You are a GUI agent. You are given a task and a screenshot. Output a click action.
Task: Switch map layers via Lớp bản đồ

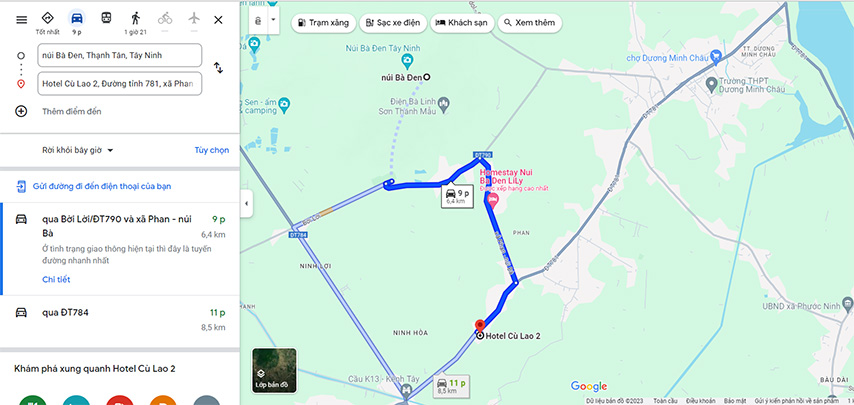(x=272, y=370)
